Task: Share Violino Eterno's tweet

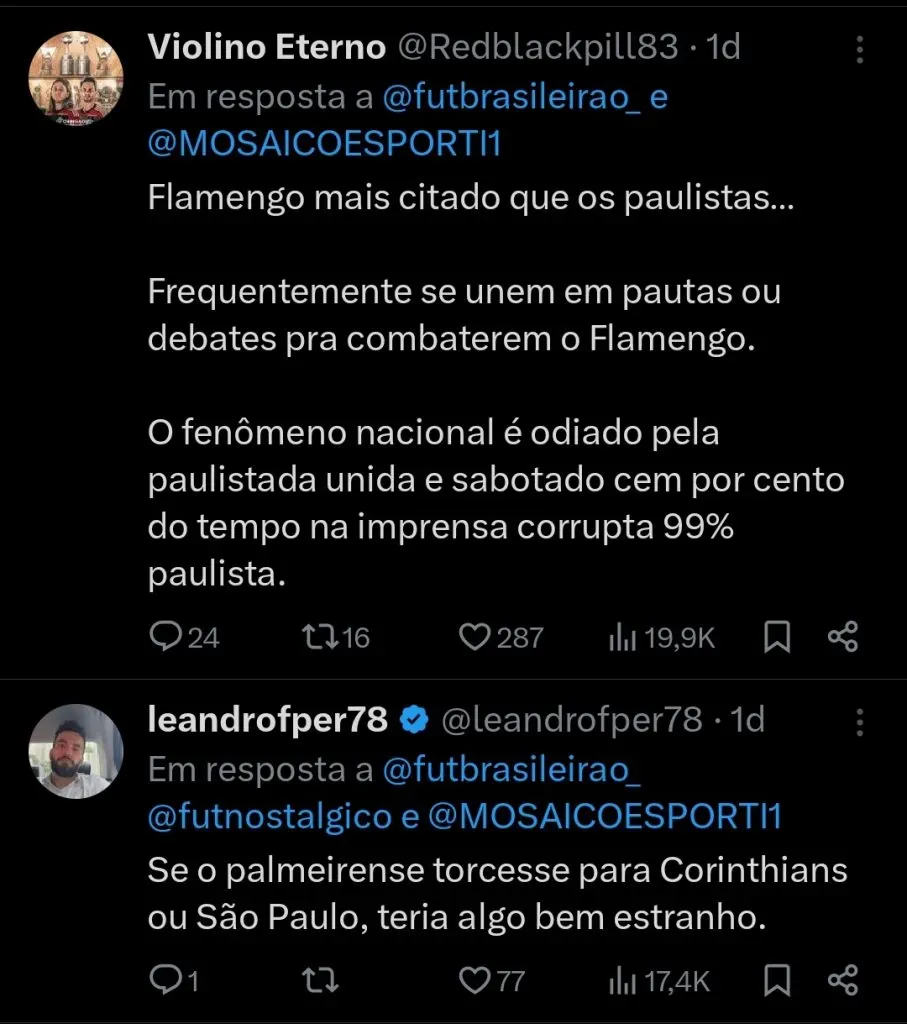Action: (x=845, y=636)
